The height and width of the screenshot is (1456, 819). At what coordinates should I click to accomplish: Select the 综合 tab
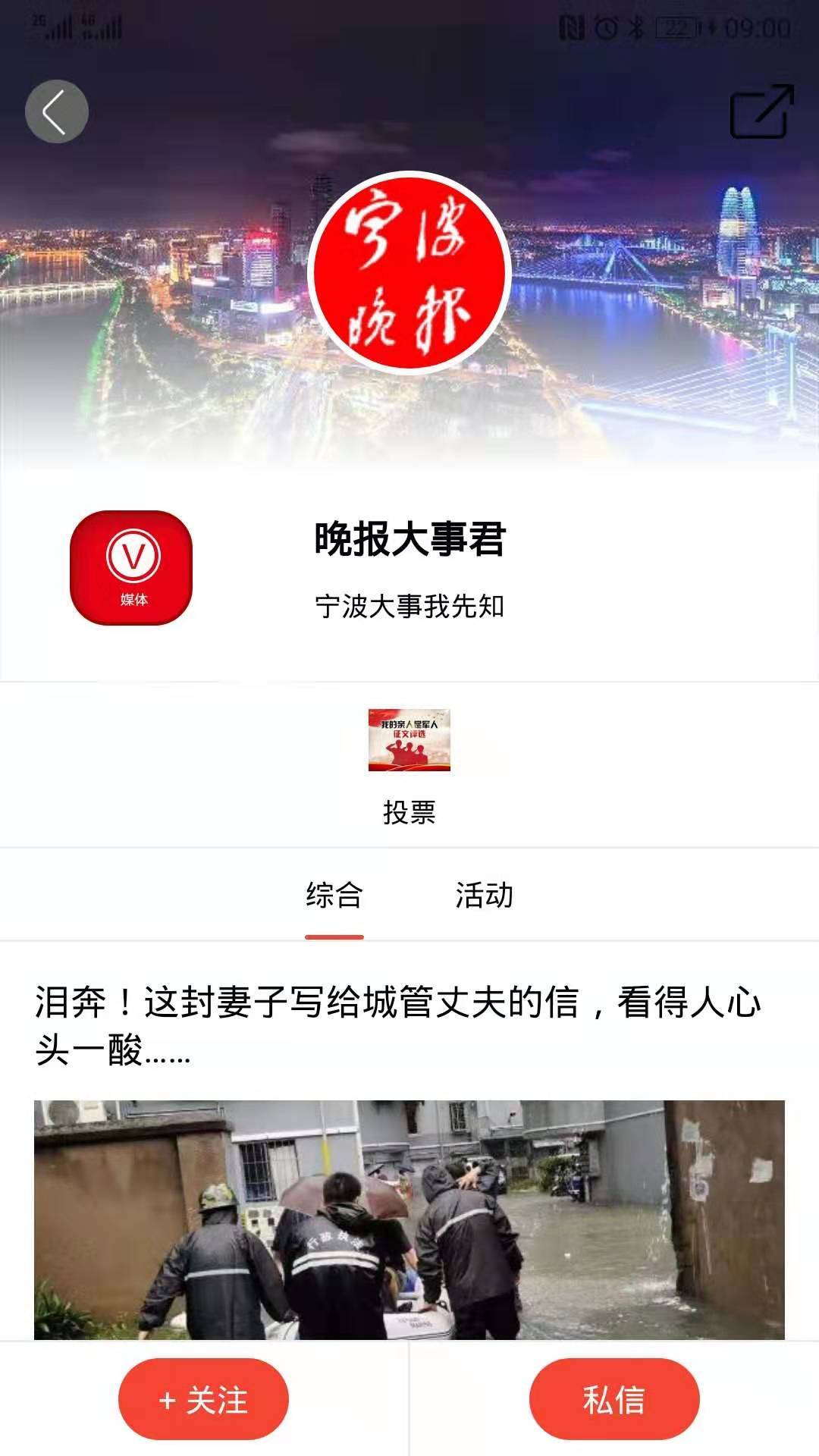334,896
